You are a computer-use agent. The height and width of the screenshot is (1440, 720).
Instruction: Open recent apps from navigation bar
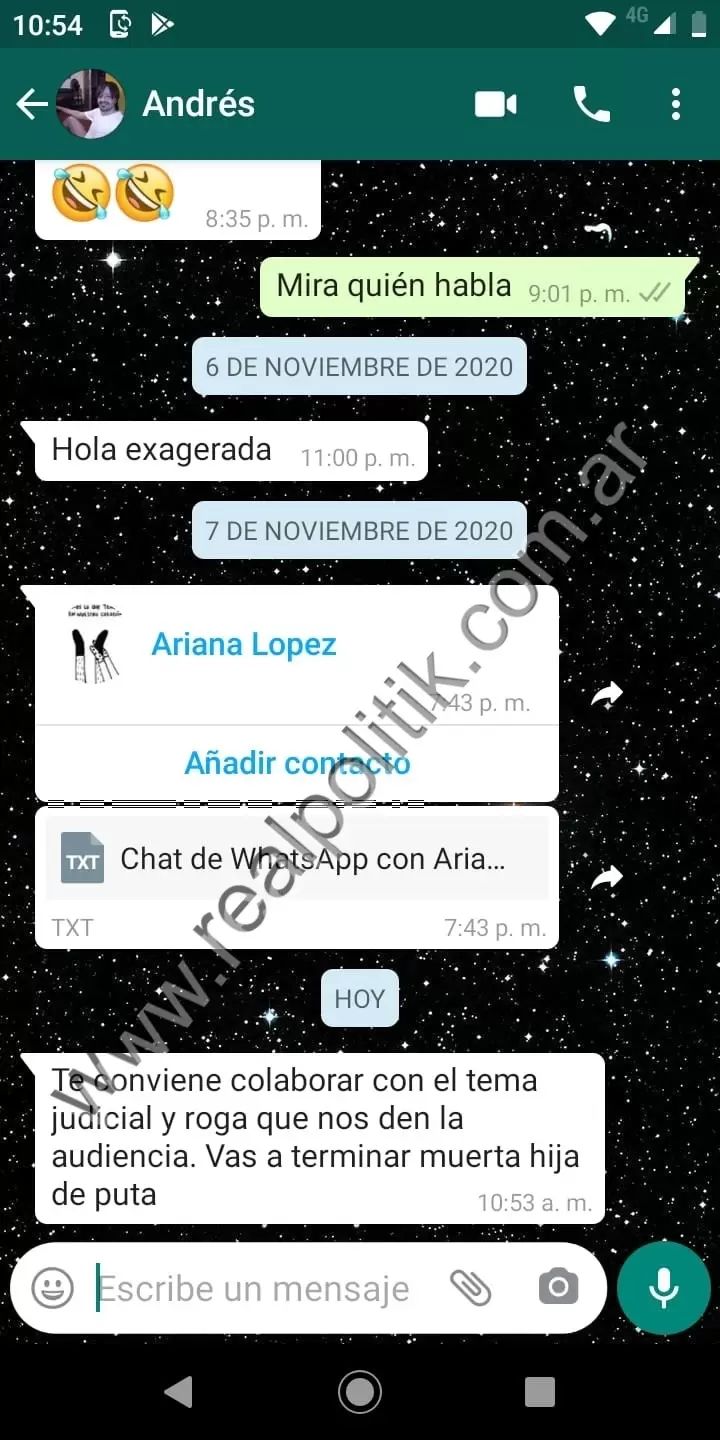coord(539,1391)
